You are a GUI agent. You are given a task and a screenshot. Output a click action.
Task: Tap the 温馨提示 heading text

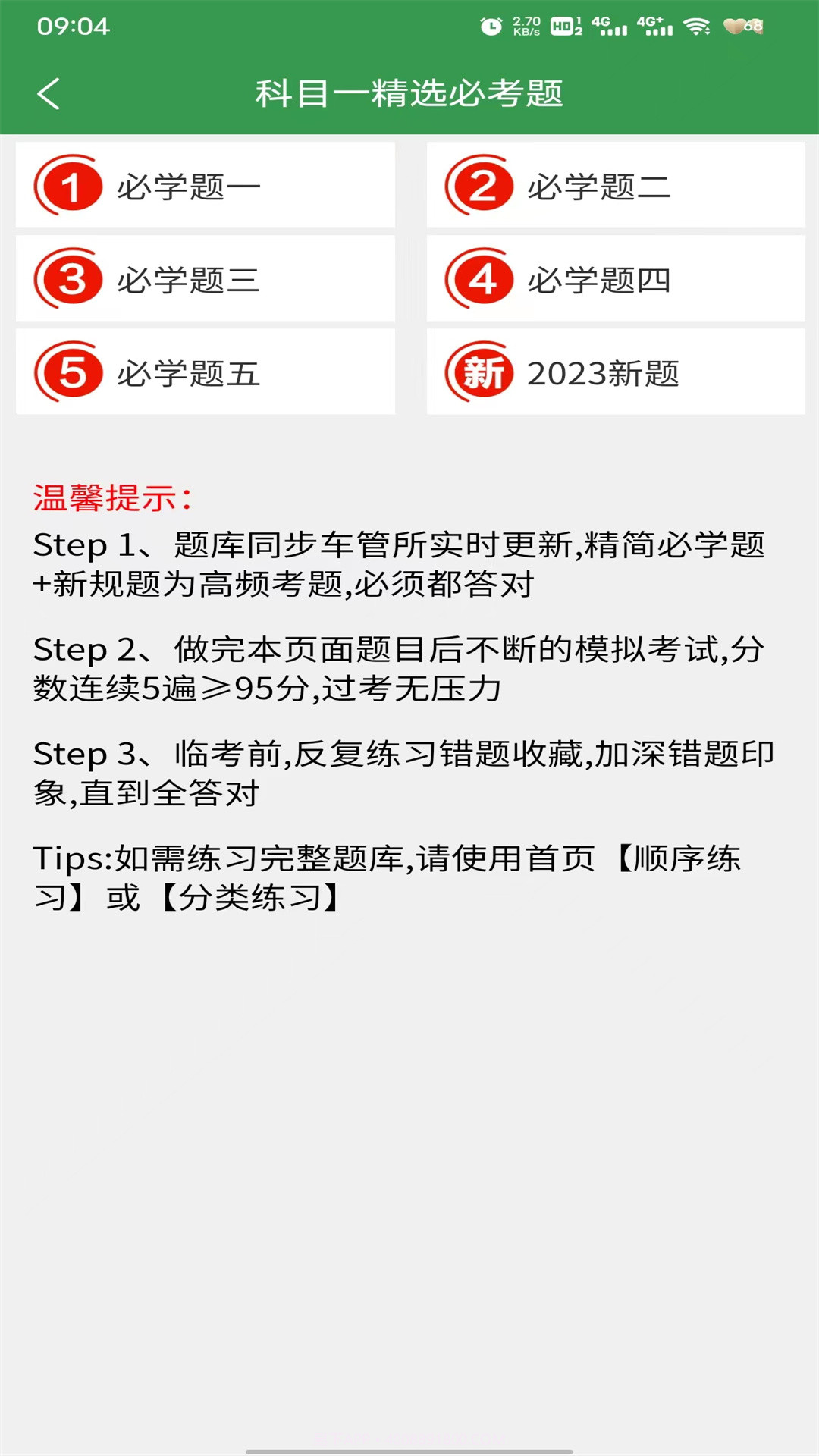click(112, 497)
